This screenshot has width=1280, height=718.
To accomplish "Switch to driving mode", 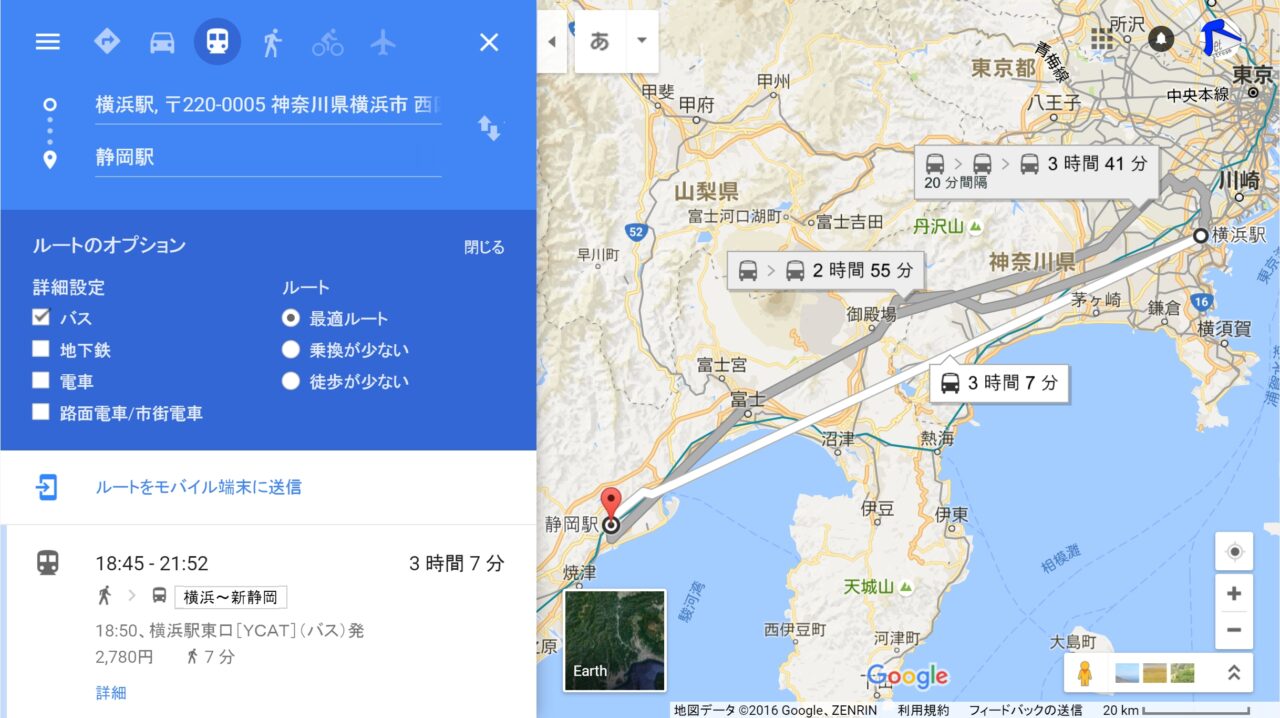I will point(162,42).
